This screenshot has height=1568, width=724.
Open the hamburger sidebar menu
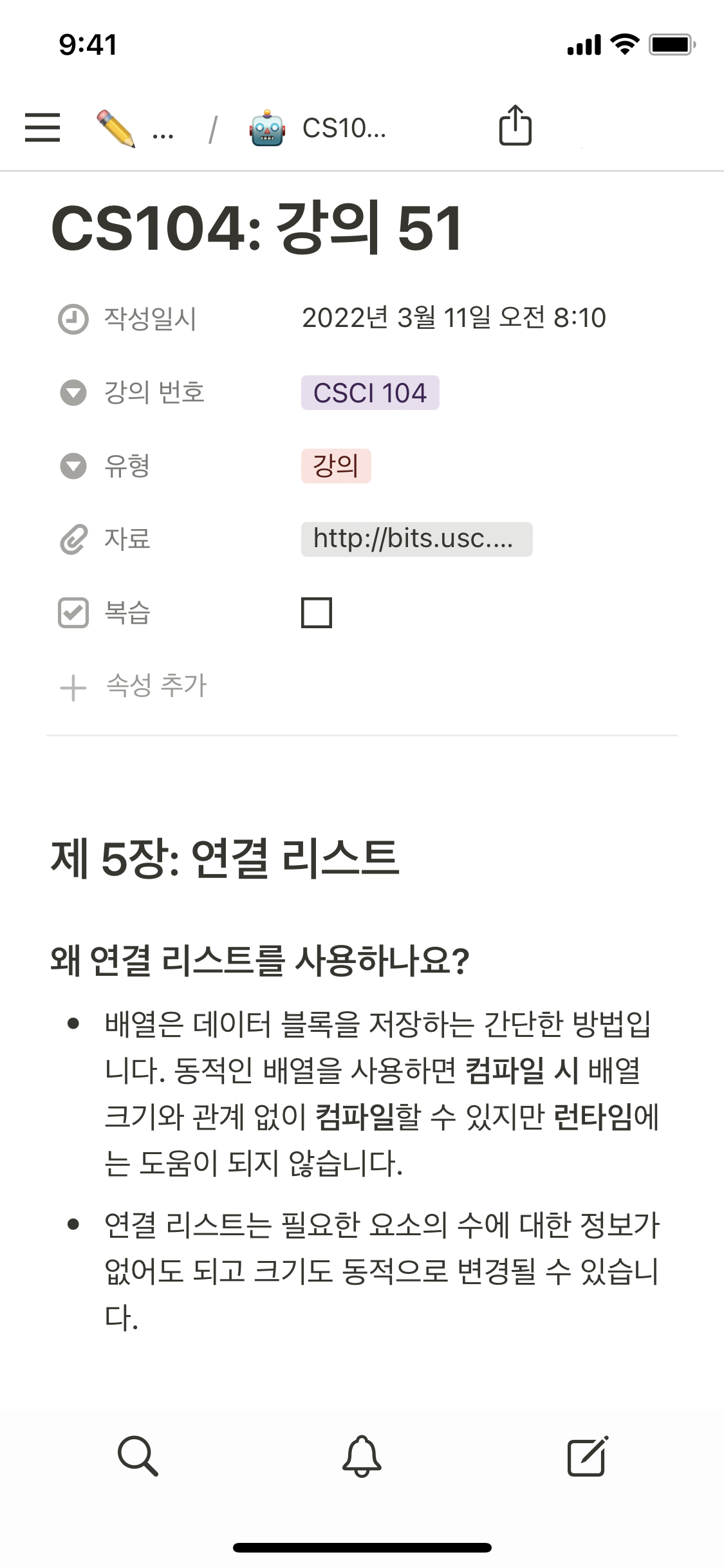(x=42, y=127)
